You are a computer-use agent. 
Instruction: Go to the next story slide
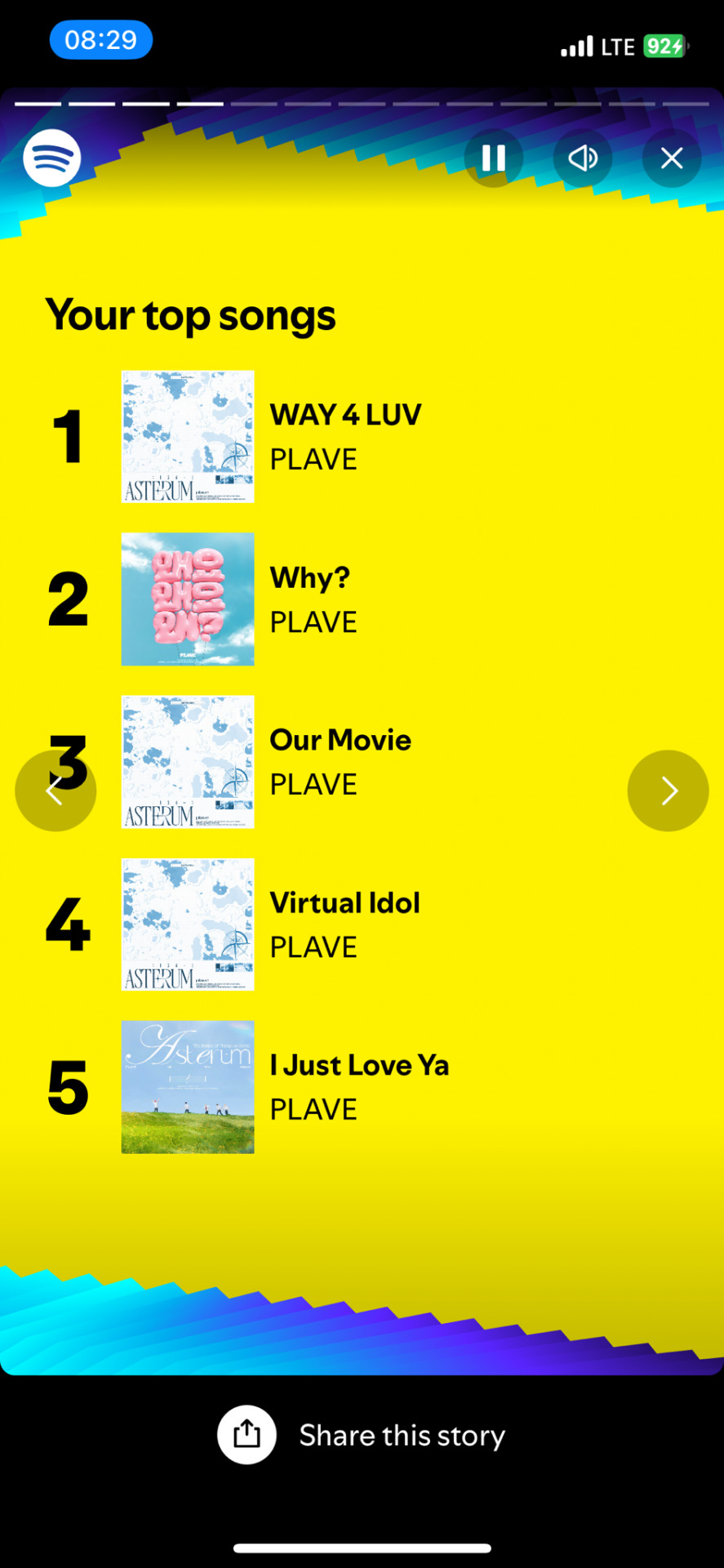click(x=668, y=791)
